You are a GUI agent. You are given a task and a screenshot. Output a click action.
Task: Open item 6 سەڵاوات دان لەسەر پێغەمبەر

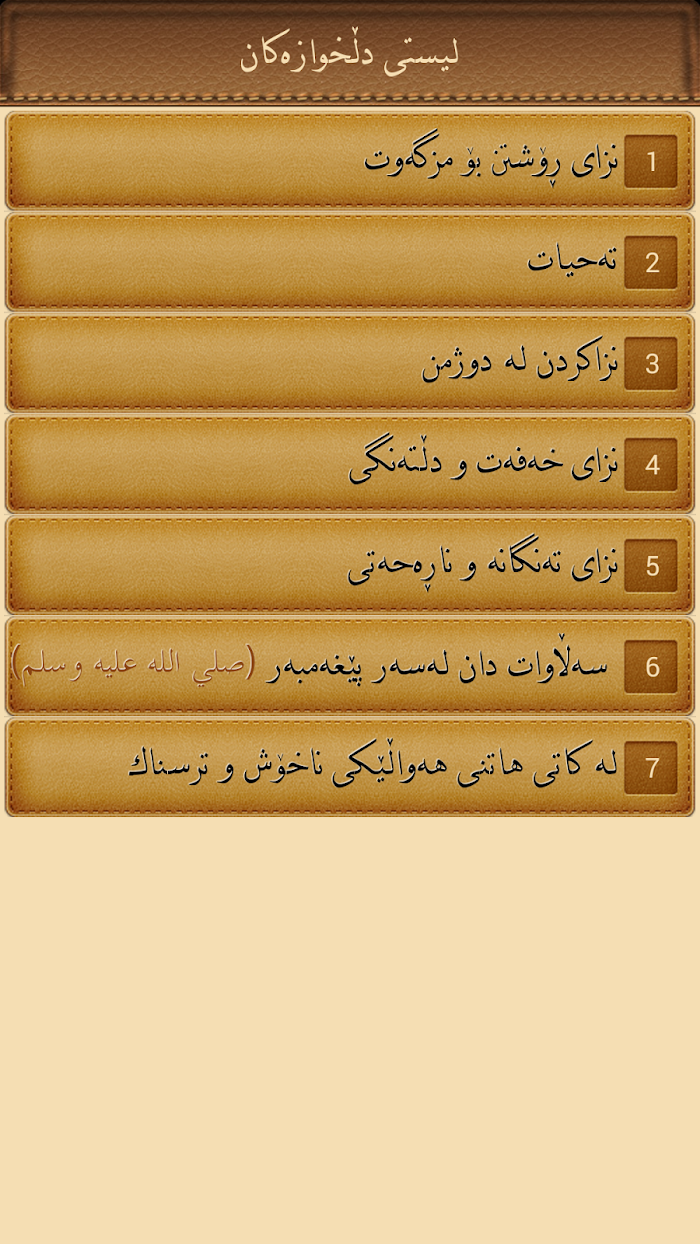click(350, 666)
